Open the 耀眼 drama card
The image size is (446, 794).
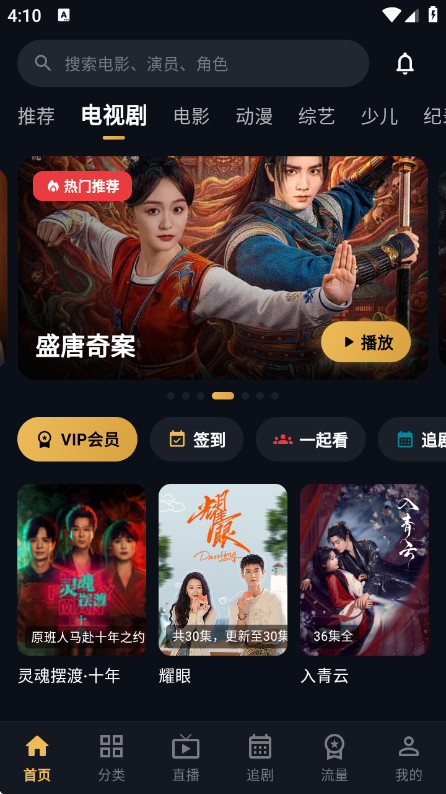tap(223, 584)
